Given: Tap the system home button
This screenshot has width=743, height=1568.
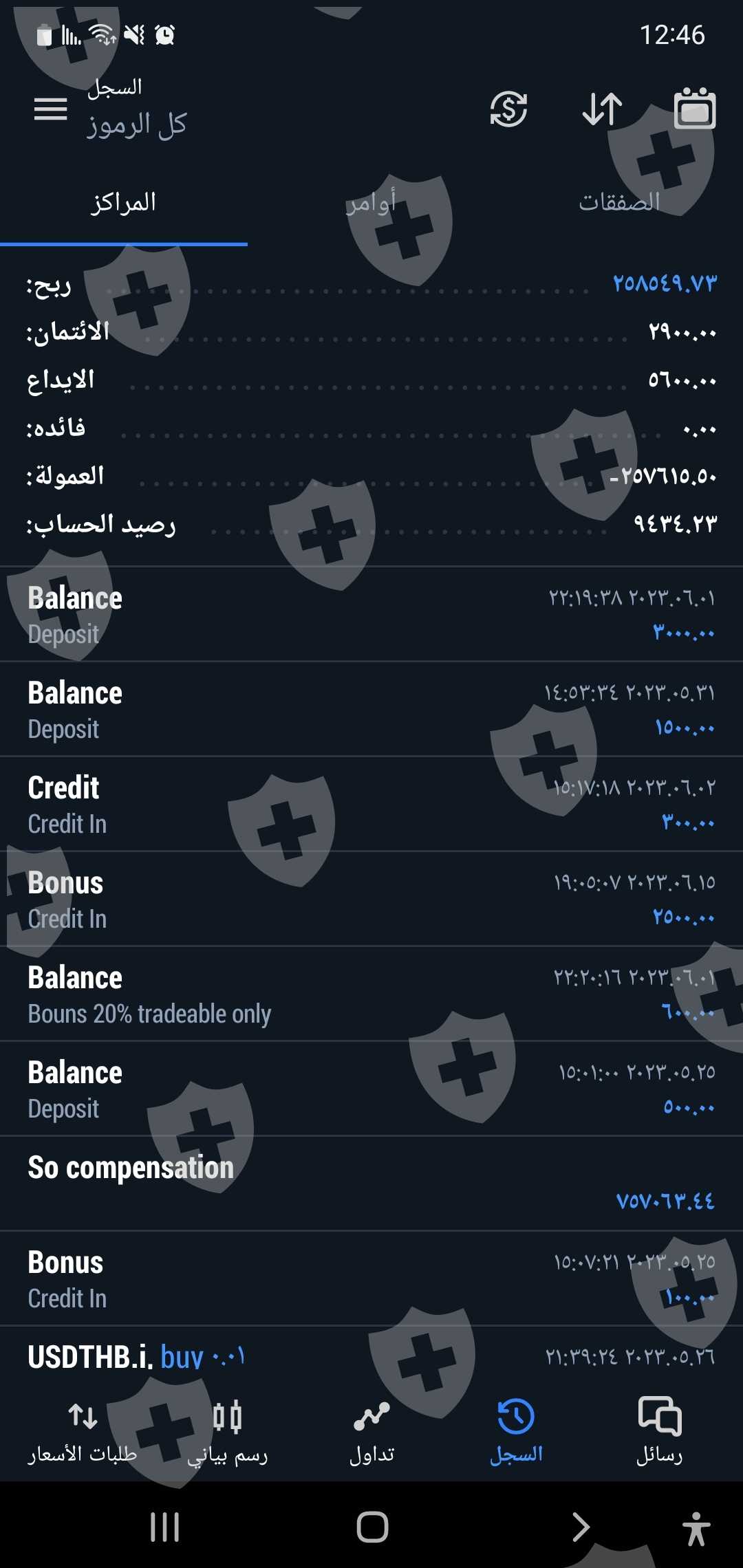Looking at the screenshot, I should coord(372,1527).
